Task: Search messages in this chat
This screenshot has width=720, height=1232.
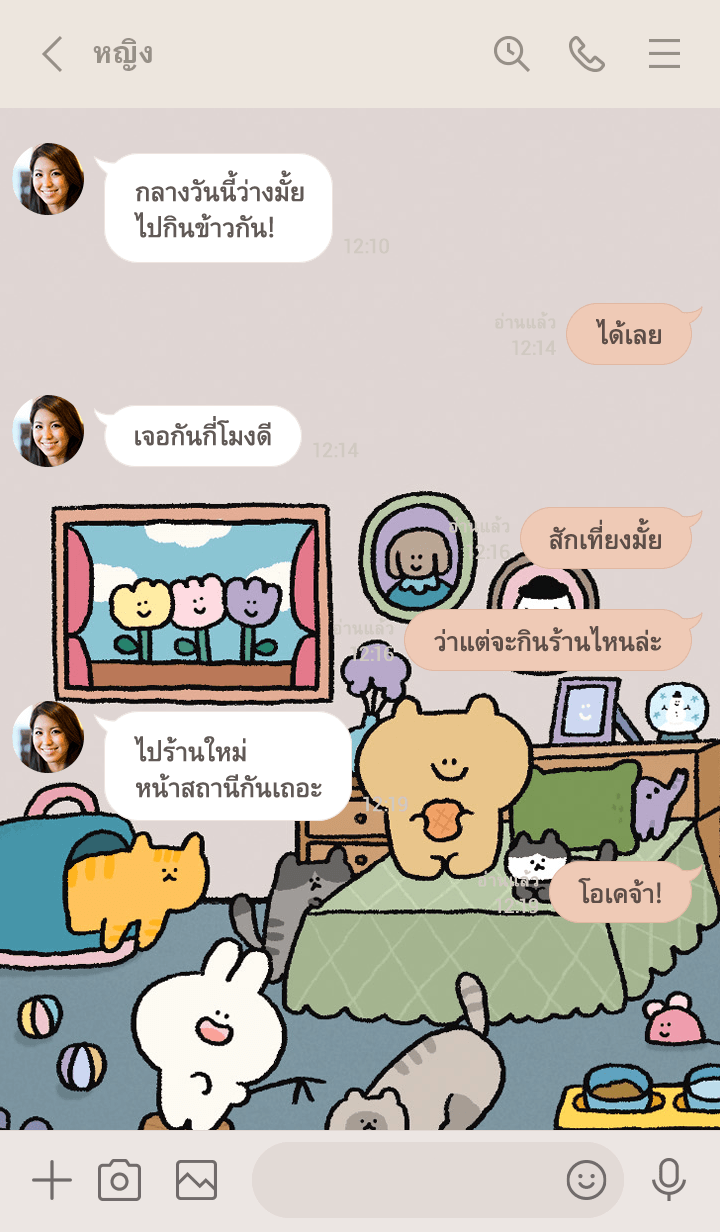Action: coord(511,54)
